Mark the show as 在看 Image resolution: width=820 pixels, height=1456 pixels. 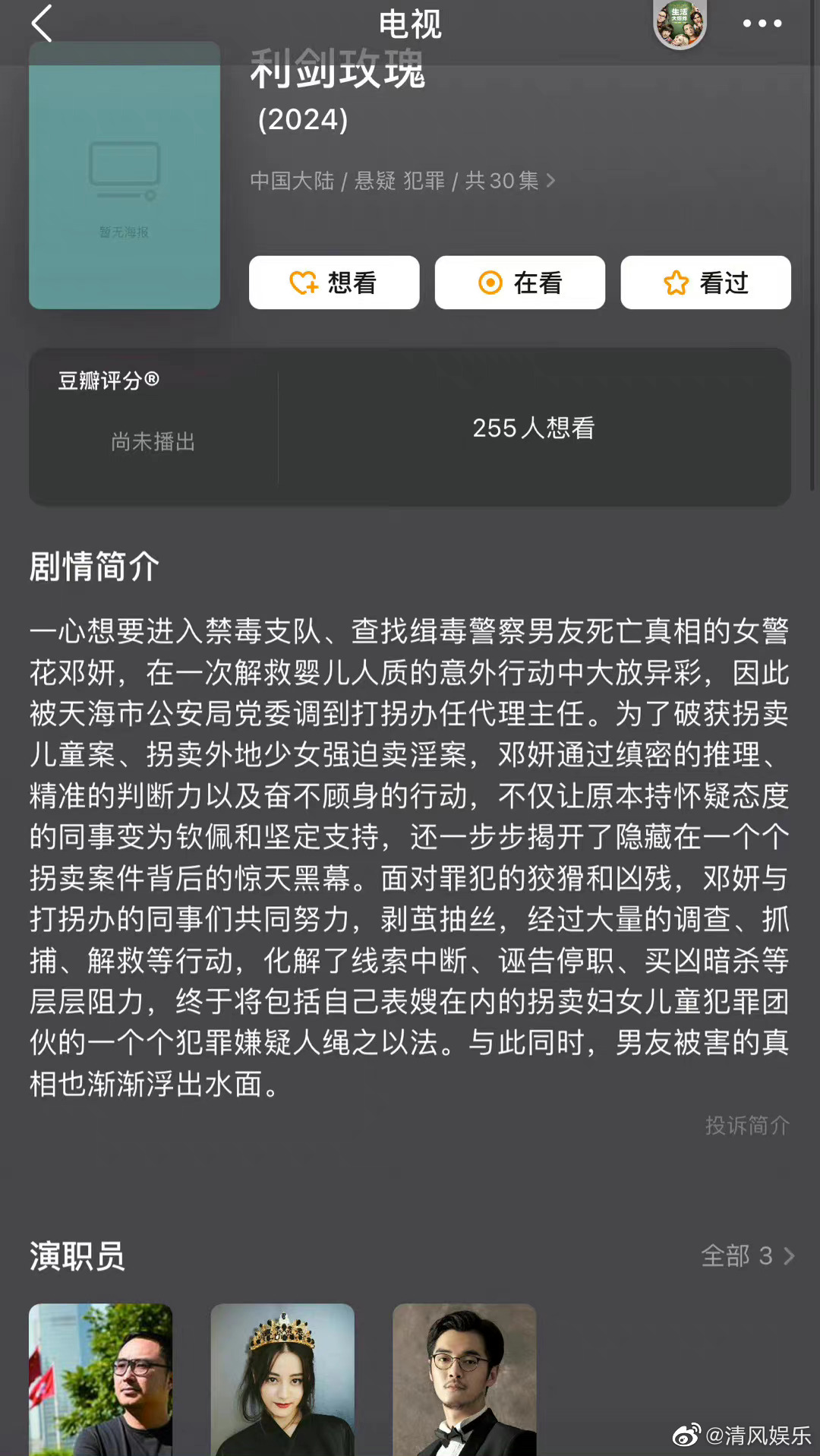(x=519, y=283)
